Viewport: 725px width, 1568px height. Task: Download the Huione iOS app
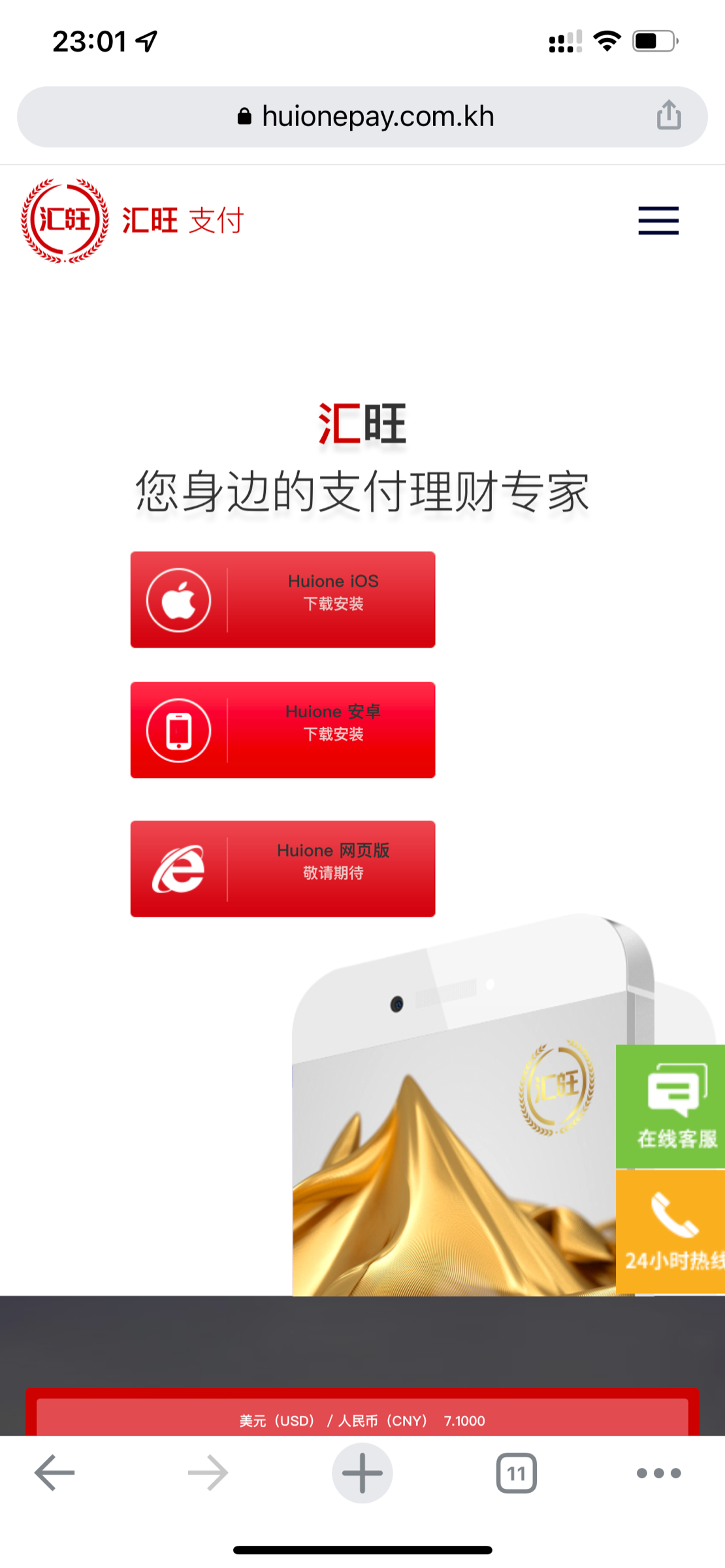point(283,600)
